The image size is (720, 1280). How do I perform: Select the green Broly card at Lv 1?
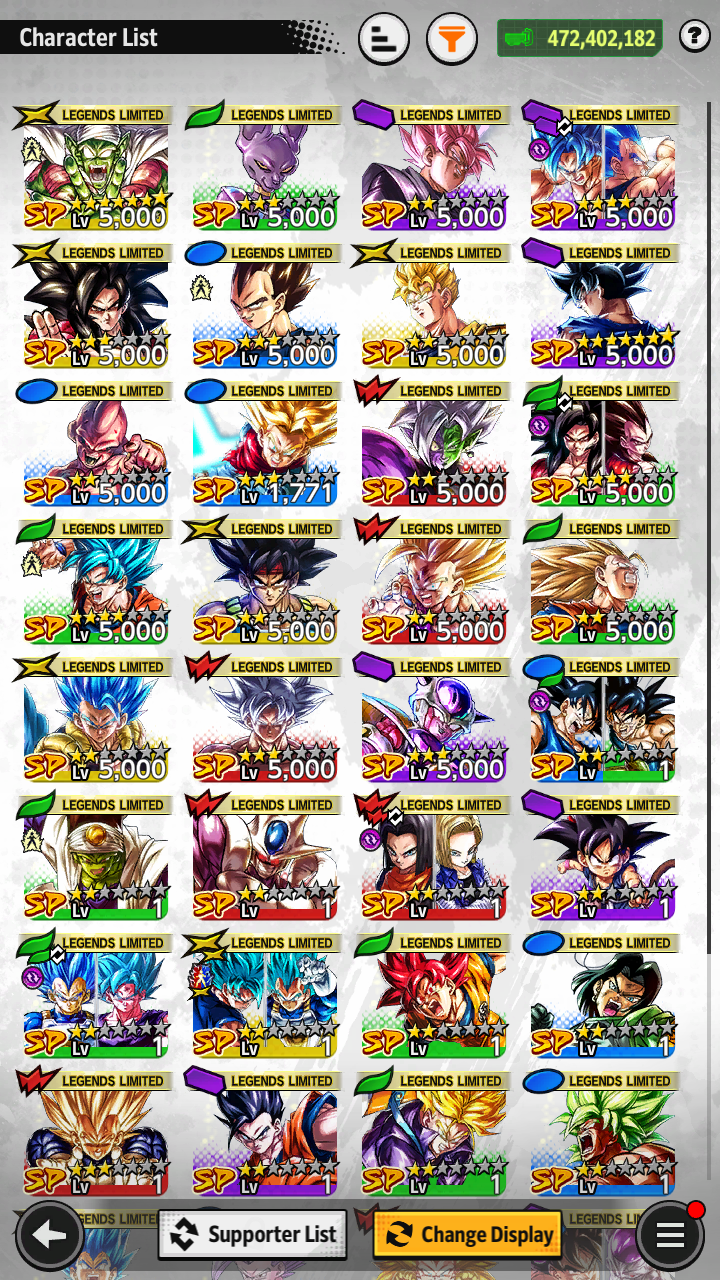pyautogui.click(x=603, y=1133)
